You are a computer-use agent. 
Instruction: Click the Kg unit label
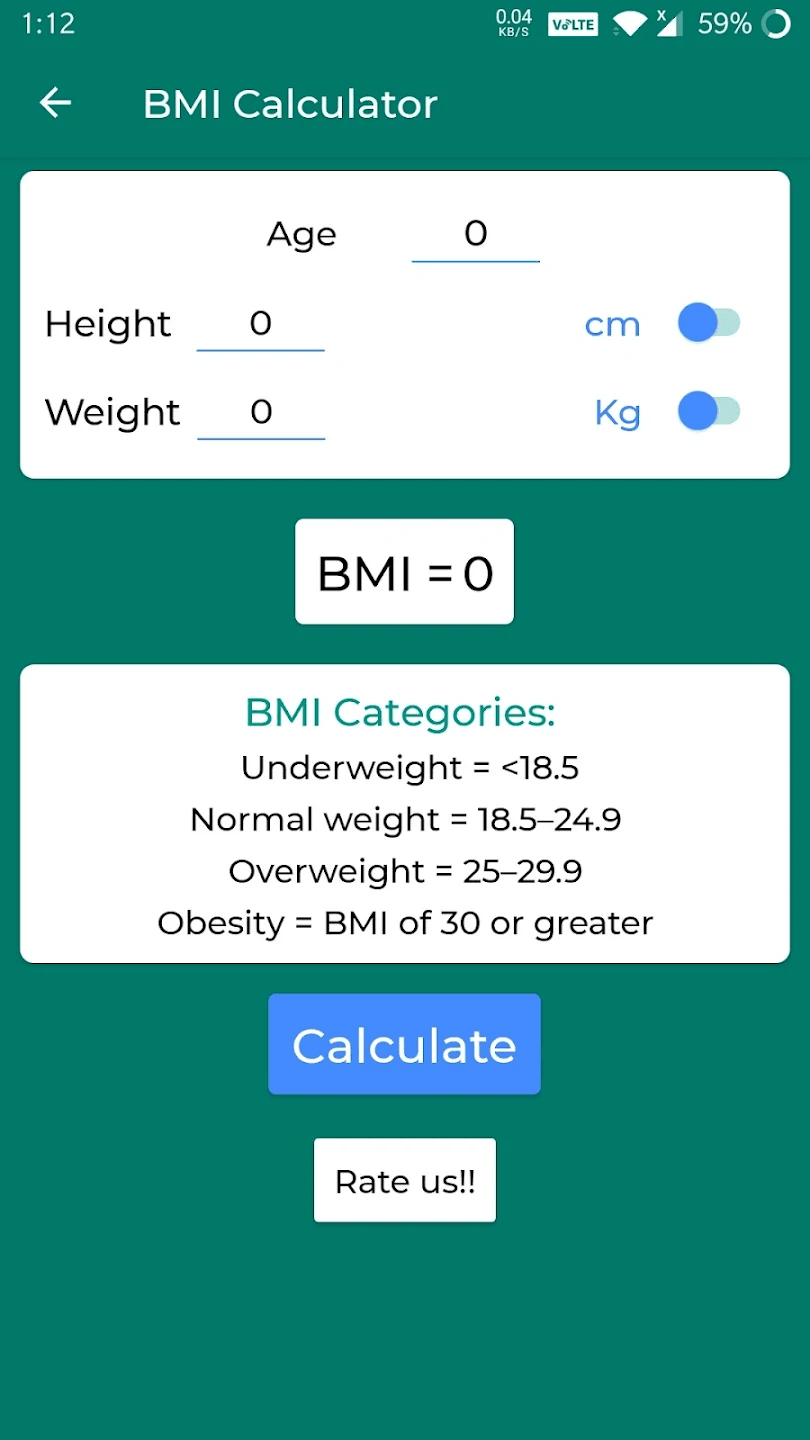point(617,412)
